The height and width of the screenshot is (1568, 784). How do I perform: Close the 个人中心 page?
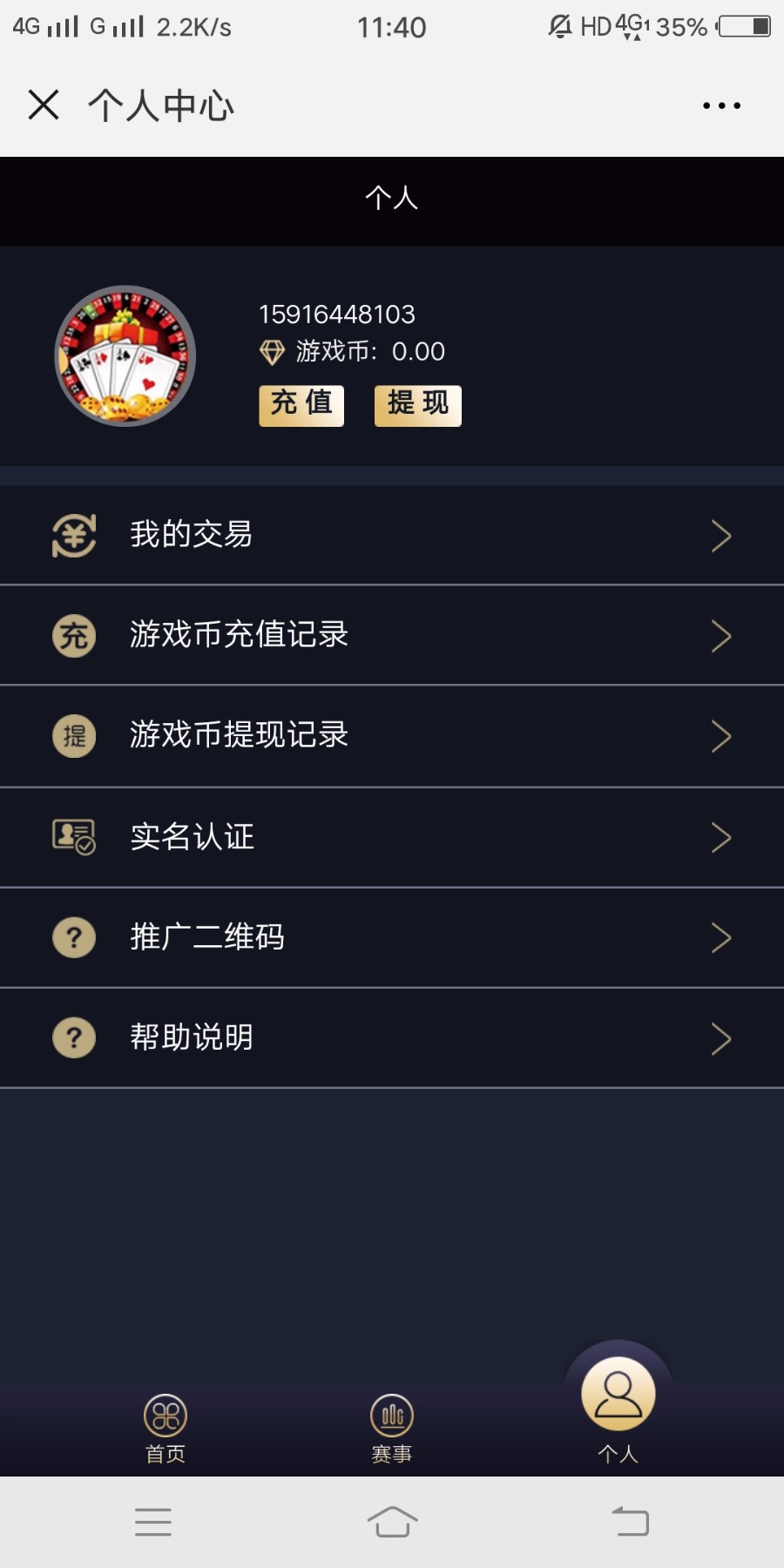(44, 105)
